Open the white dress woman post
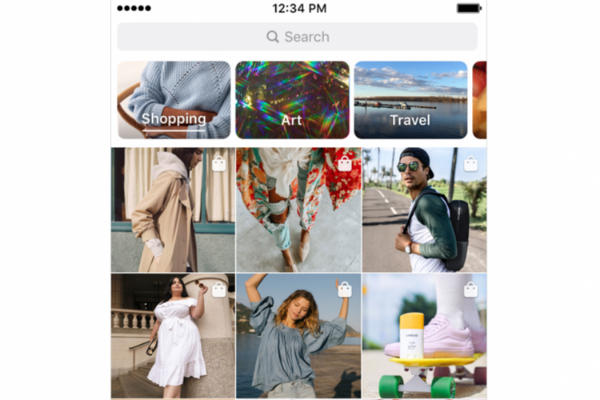600x400 pixels. pos(172,336)
